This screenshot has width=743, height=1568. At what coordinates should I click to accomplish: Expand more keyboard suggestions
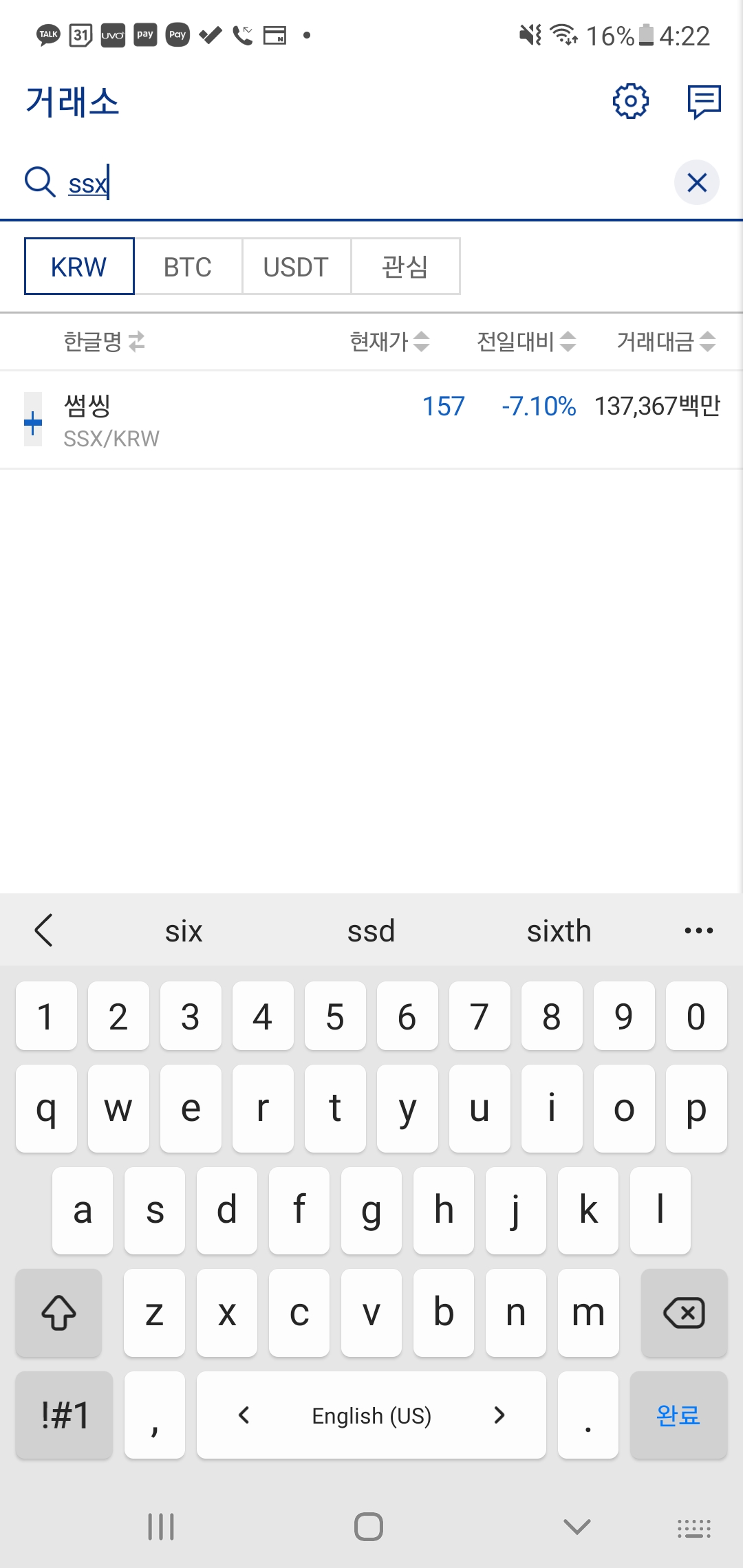698,931
